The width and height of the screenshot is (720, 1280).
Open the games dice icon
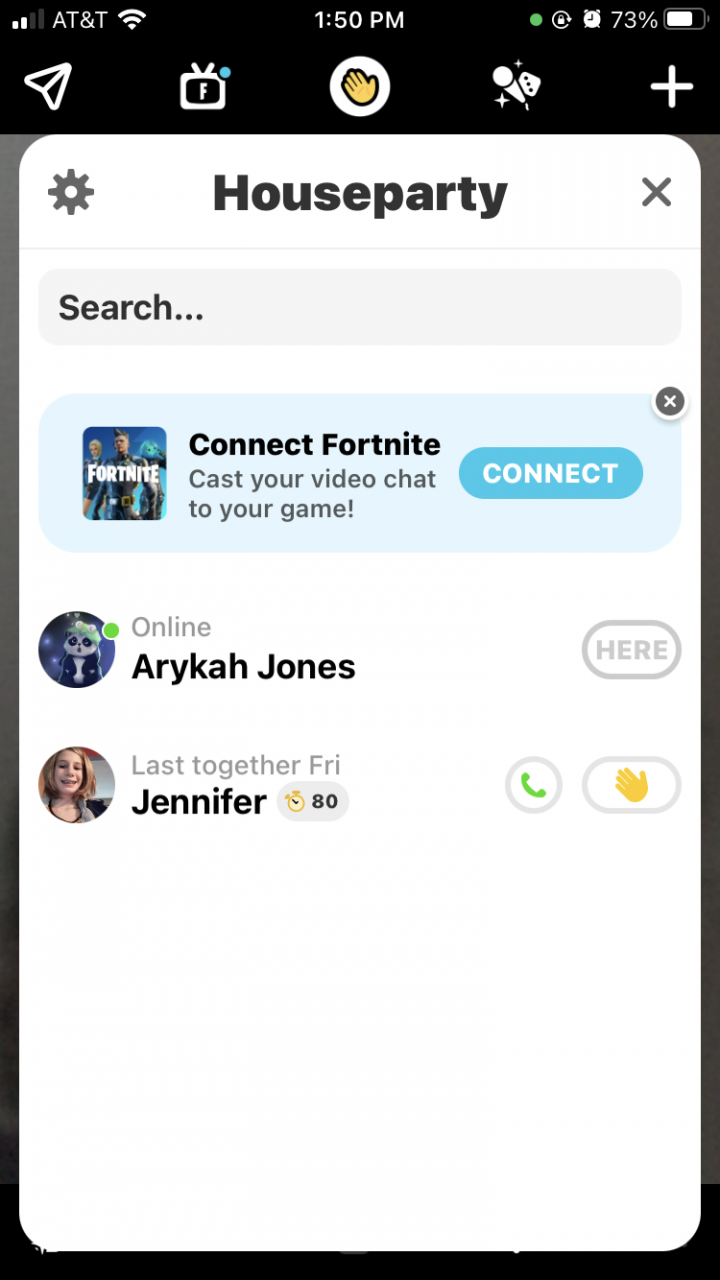516,88
